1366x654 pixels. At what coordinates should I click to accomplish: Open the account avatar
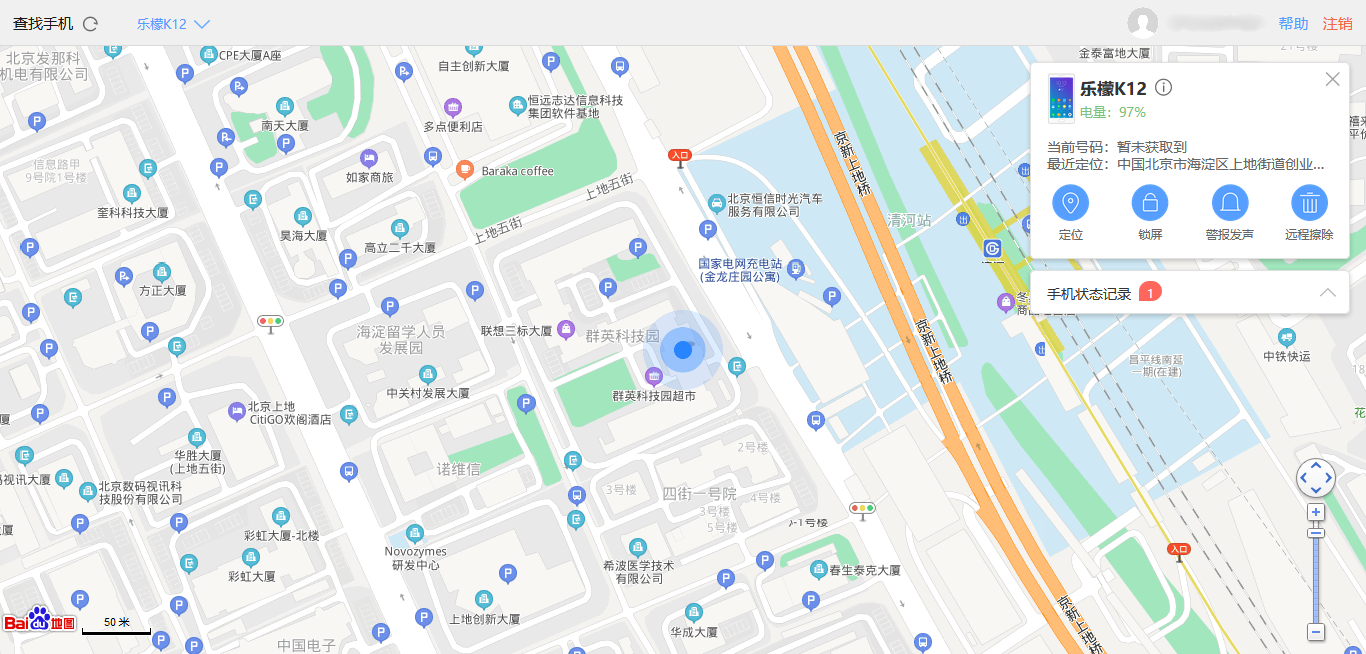1143,23
